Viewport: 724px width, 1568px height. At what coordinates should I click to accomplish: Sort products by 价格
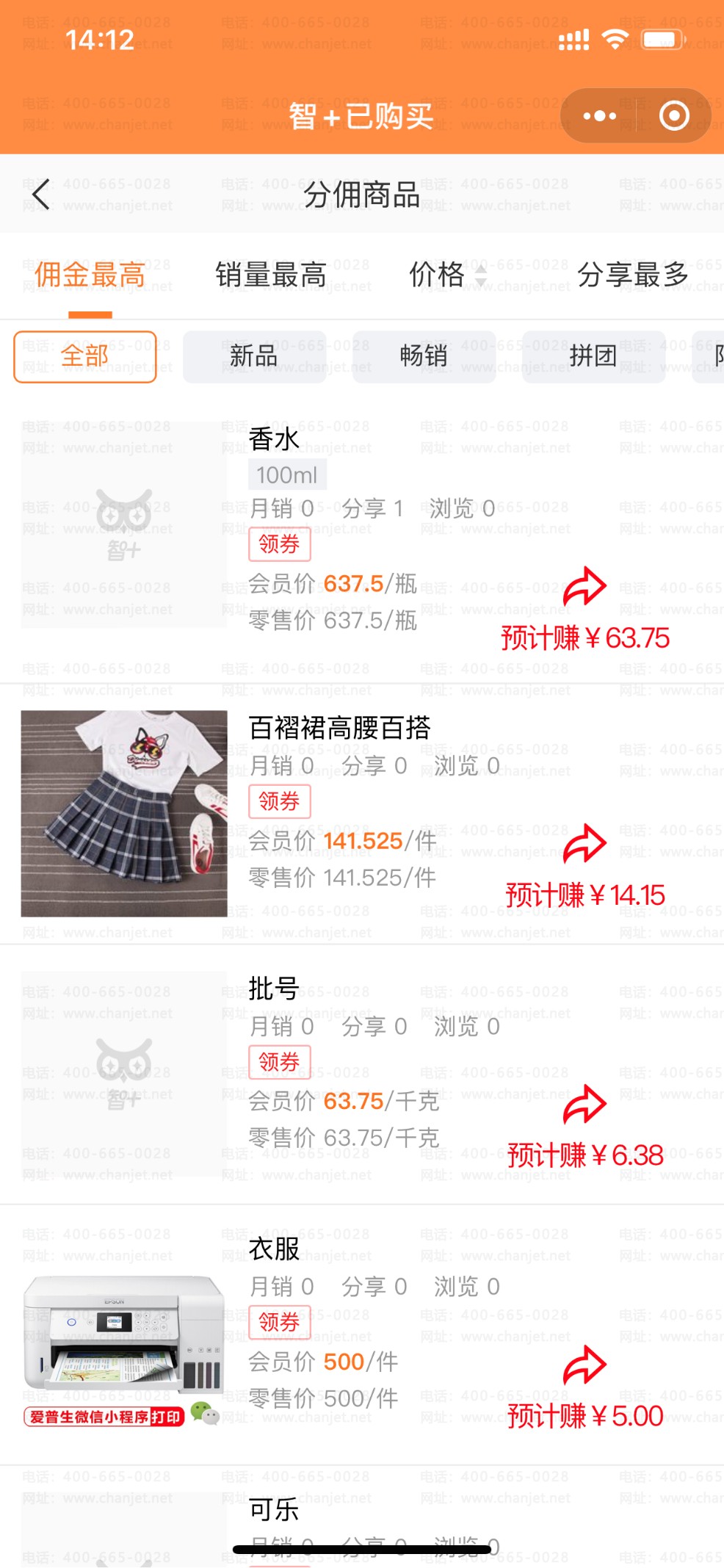tap(446, 275)
